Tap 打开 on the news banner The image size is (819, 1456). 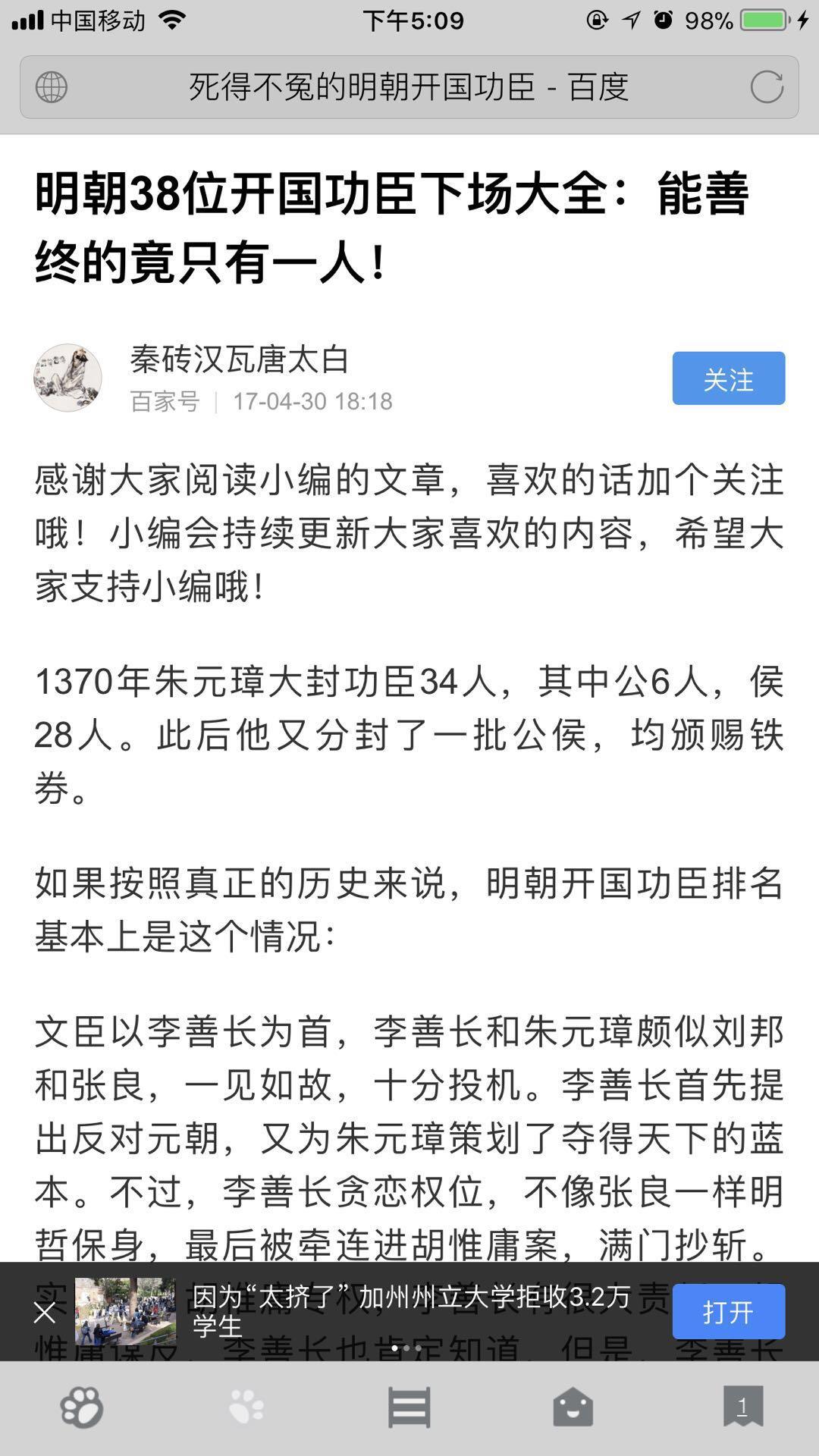[x=728, y=1312]
